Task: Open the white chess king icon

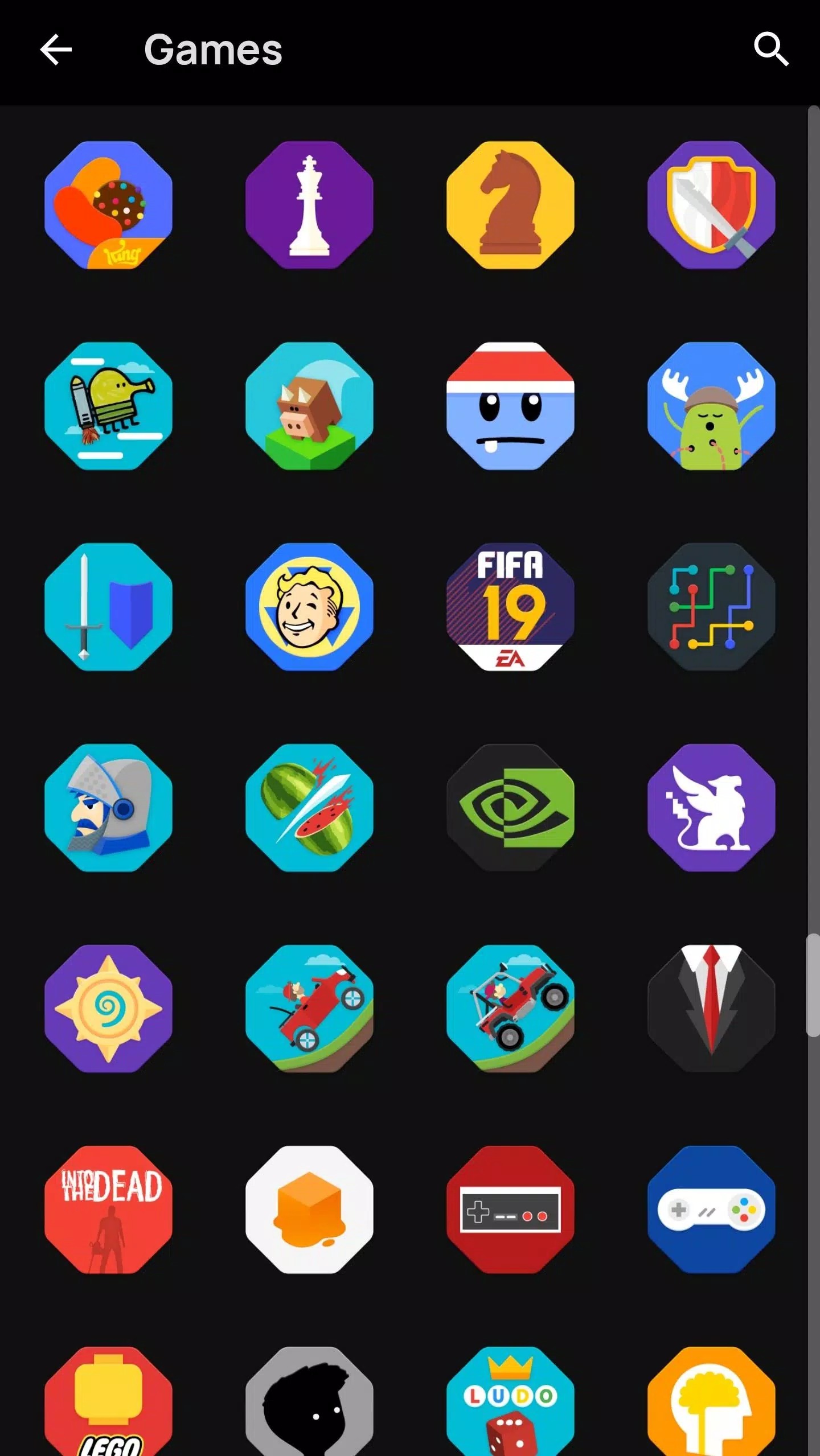Action: 309,205
